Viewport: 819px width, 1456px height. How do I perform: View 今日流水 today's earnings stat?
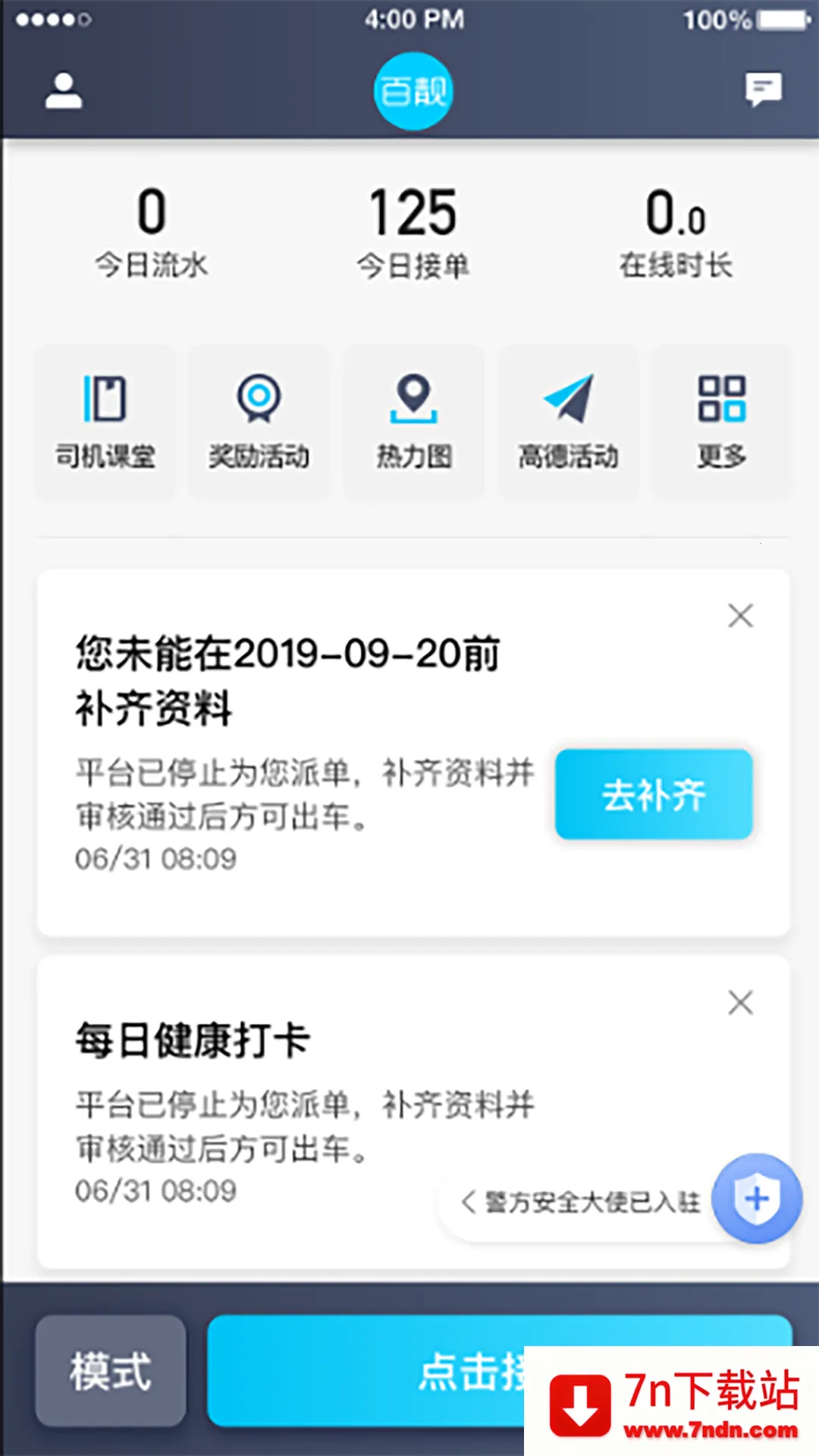pyautogui.click(x=151, y=231)
